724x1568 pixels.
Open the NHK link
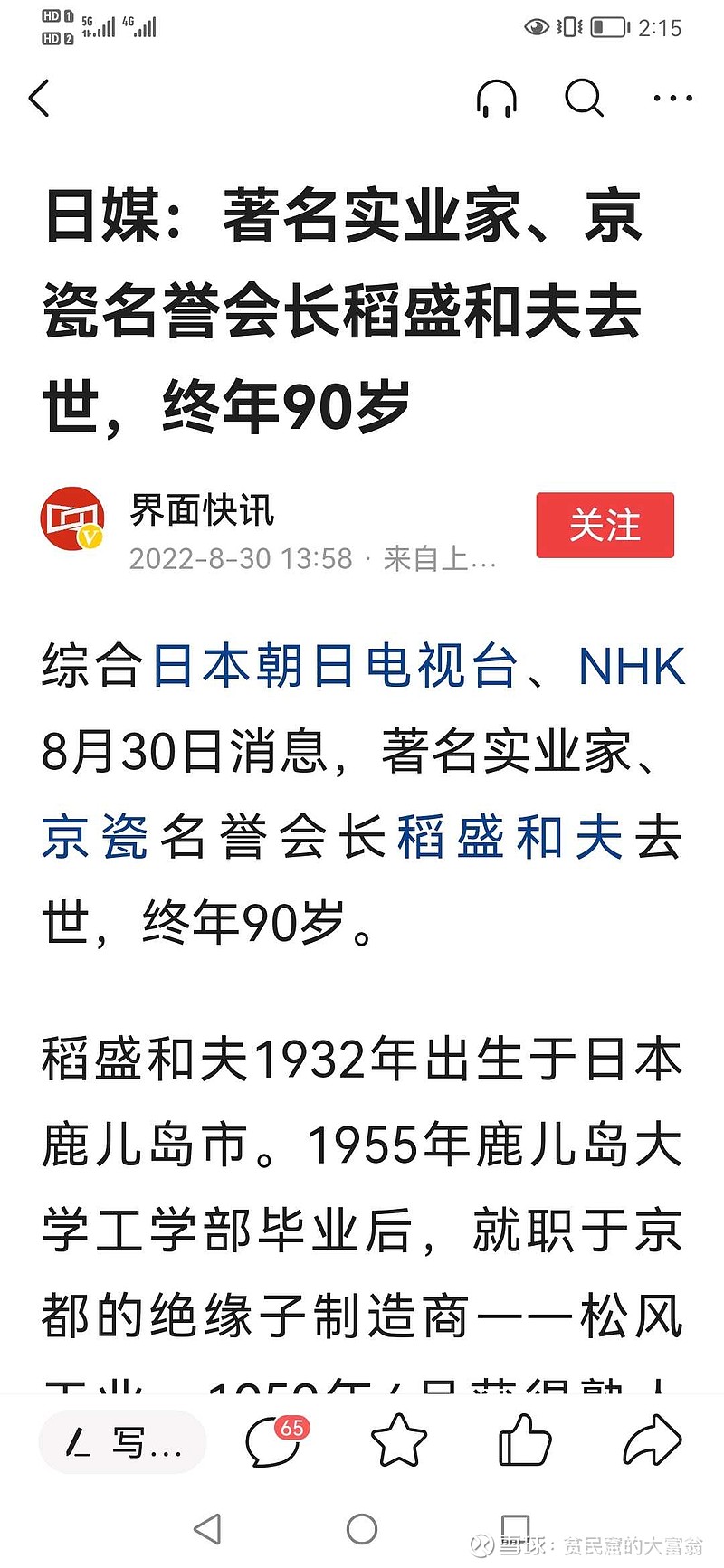click(x=631, y=667)
